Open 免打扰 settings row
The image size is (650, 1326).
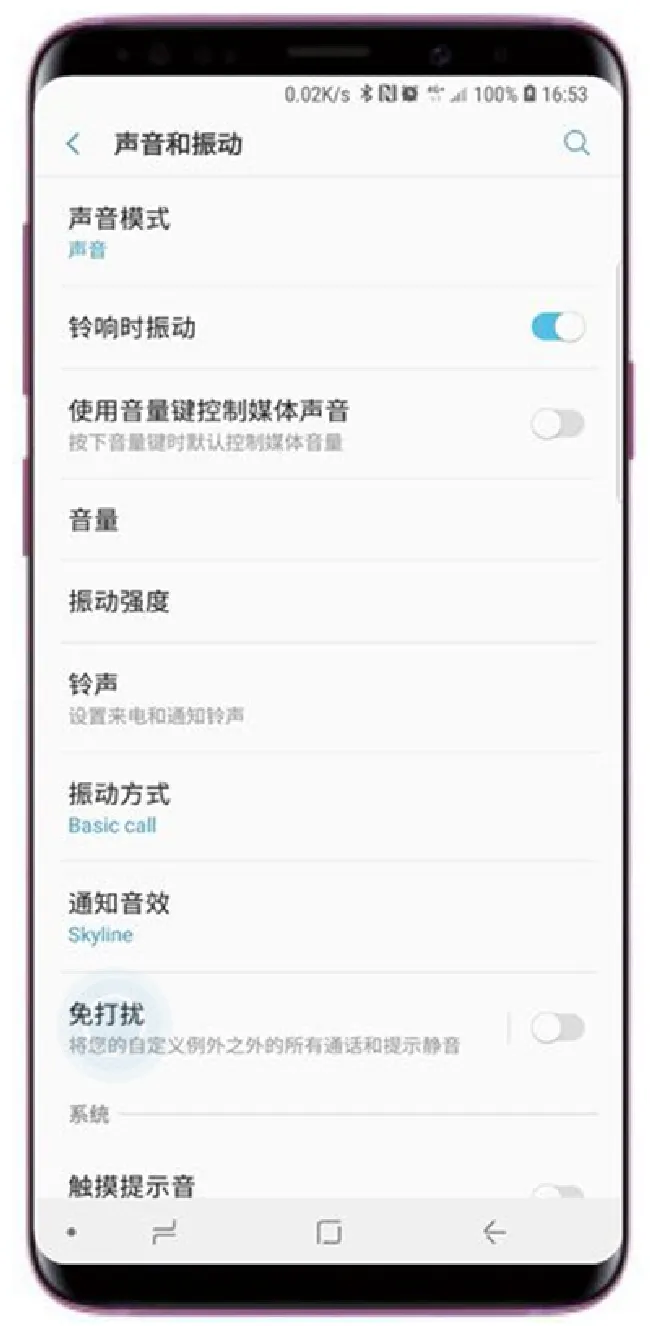tap(260, 1027)
